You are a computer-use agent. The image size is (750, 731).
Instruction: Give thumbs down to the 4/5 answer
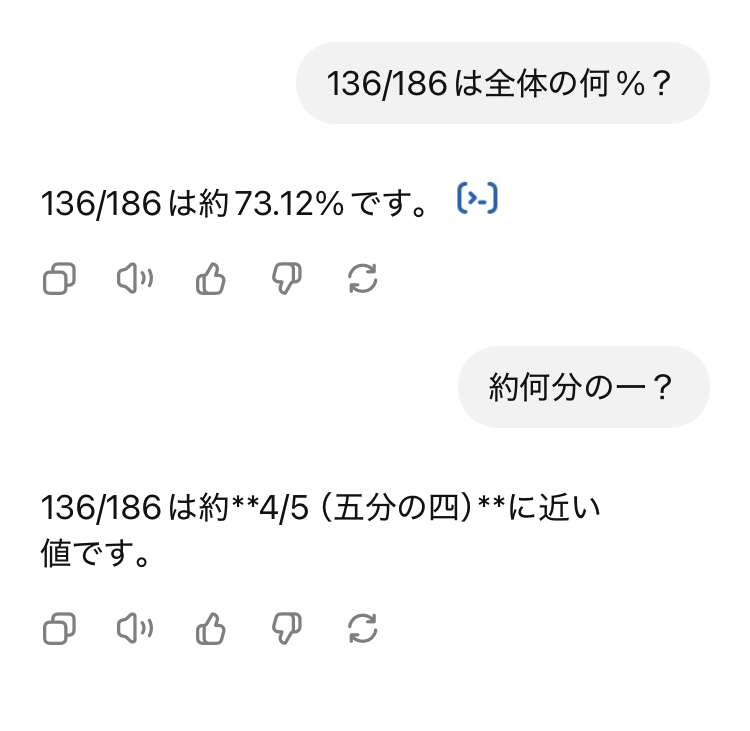coord(287,629)
